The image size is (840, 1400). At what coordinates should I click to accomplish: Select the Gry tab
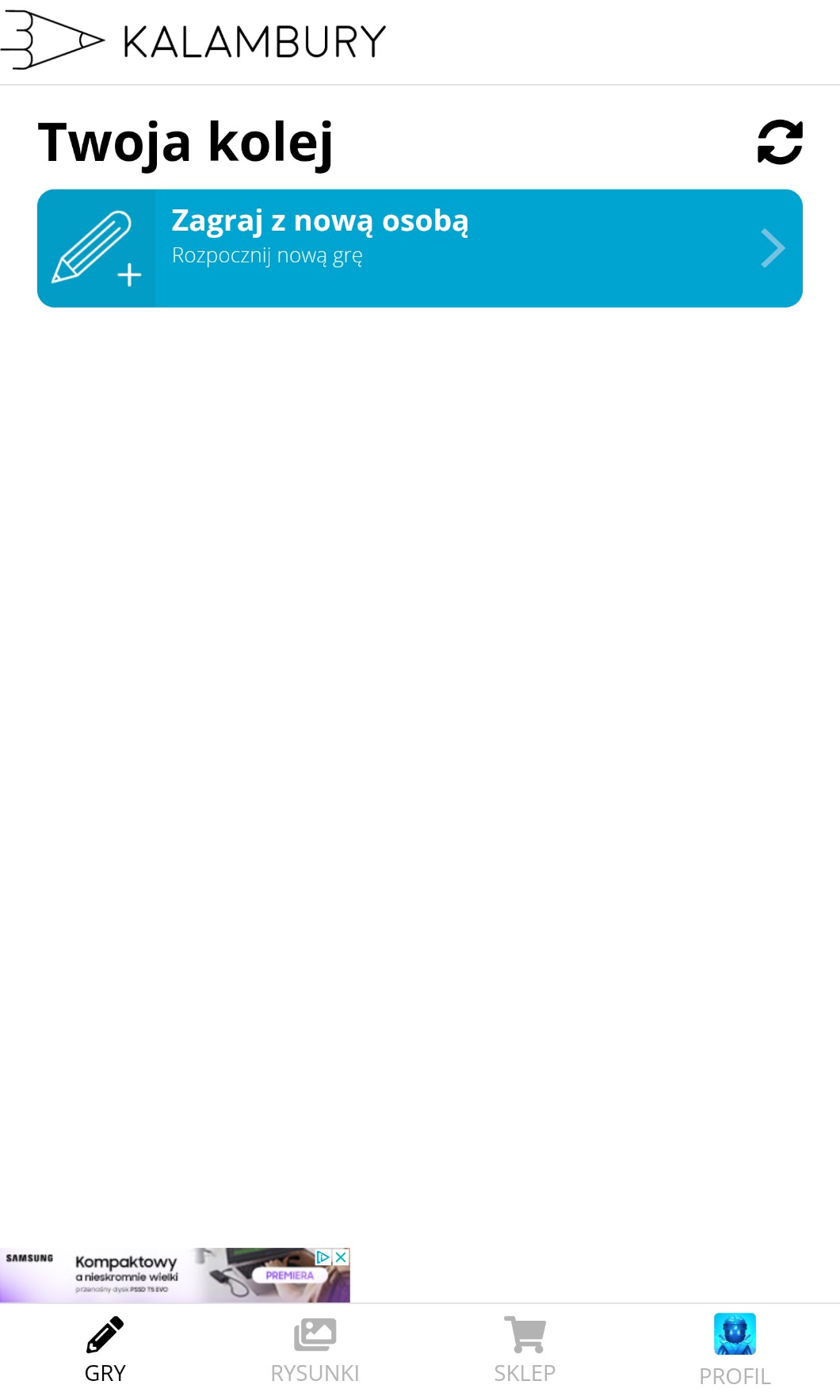click(105, 1352)
